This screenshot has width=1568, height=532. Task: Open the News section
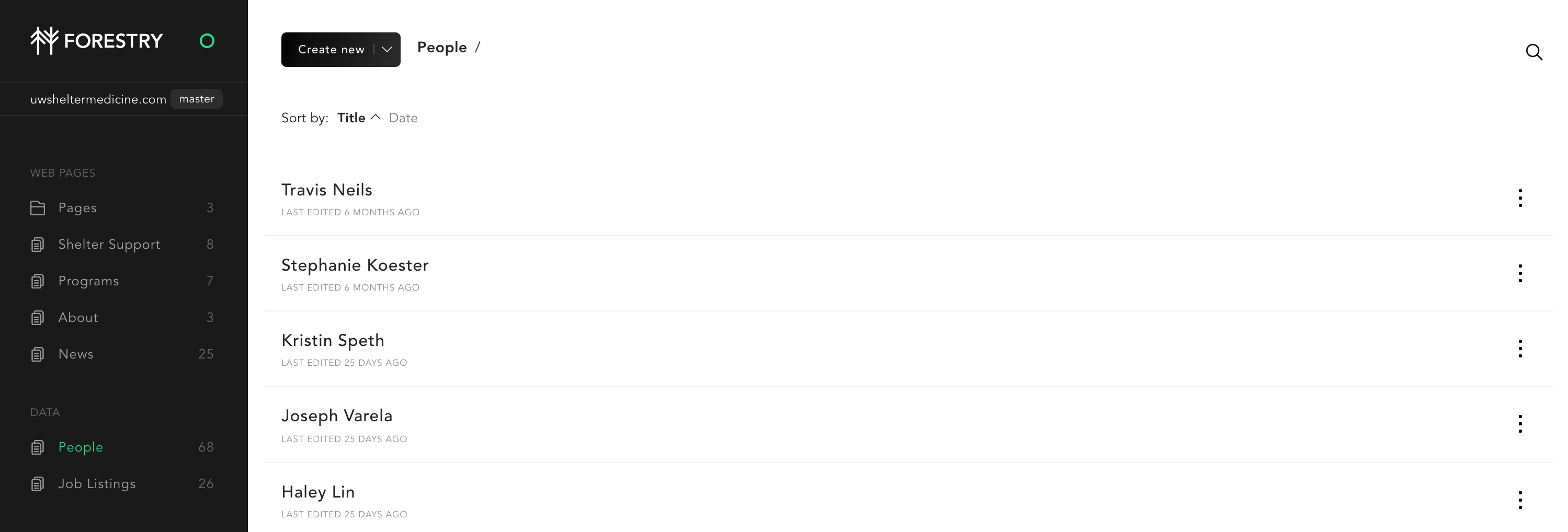75,354
